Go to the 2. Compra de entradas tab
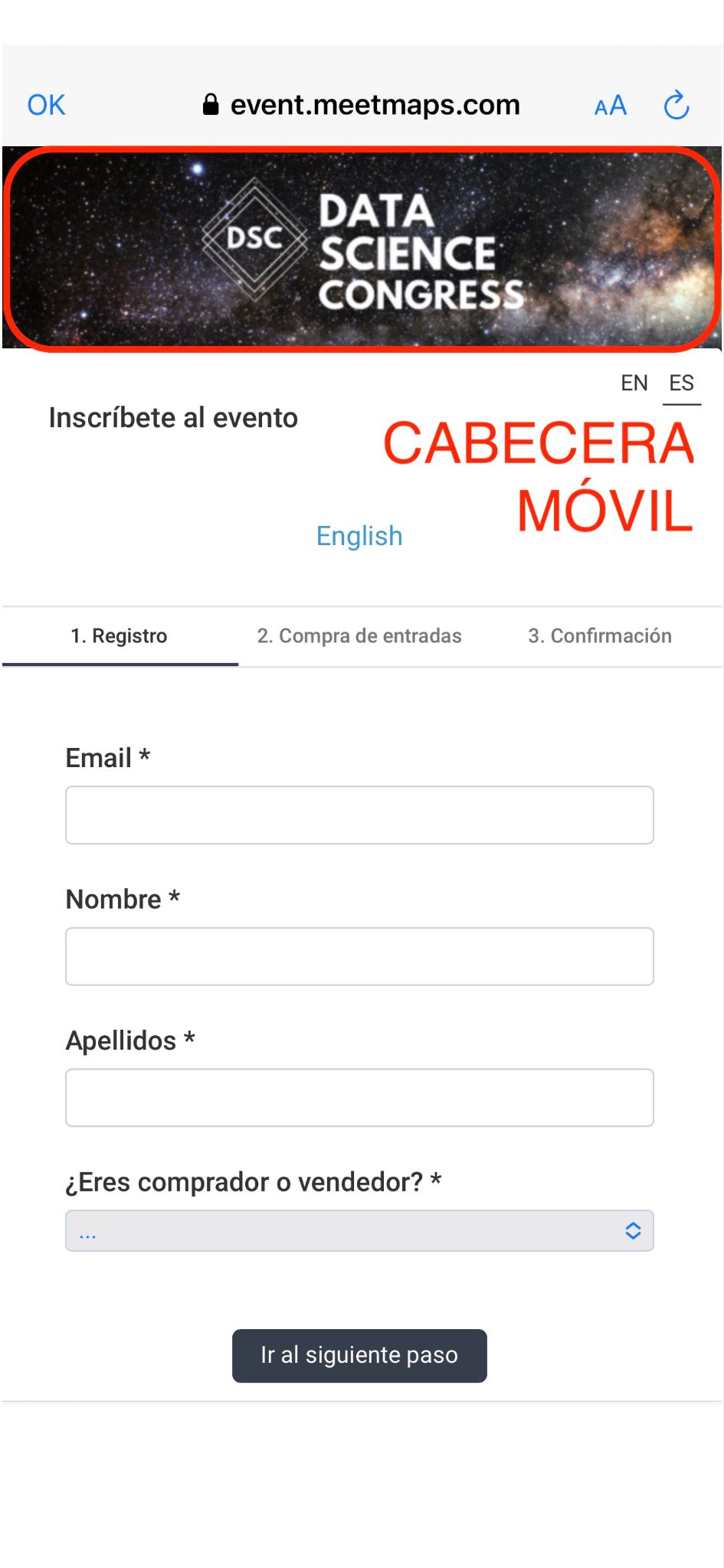724x1568 pixels. tap(359, 636)
